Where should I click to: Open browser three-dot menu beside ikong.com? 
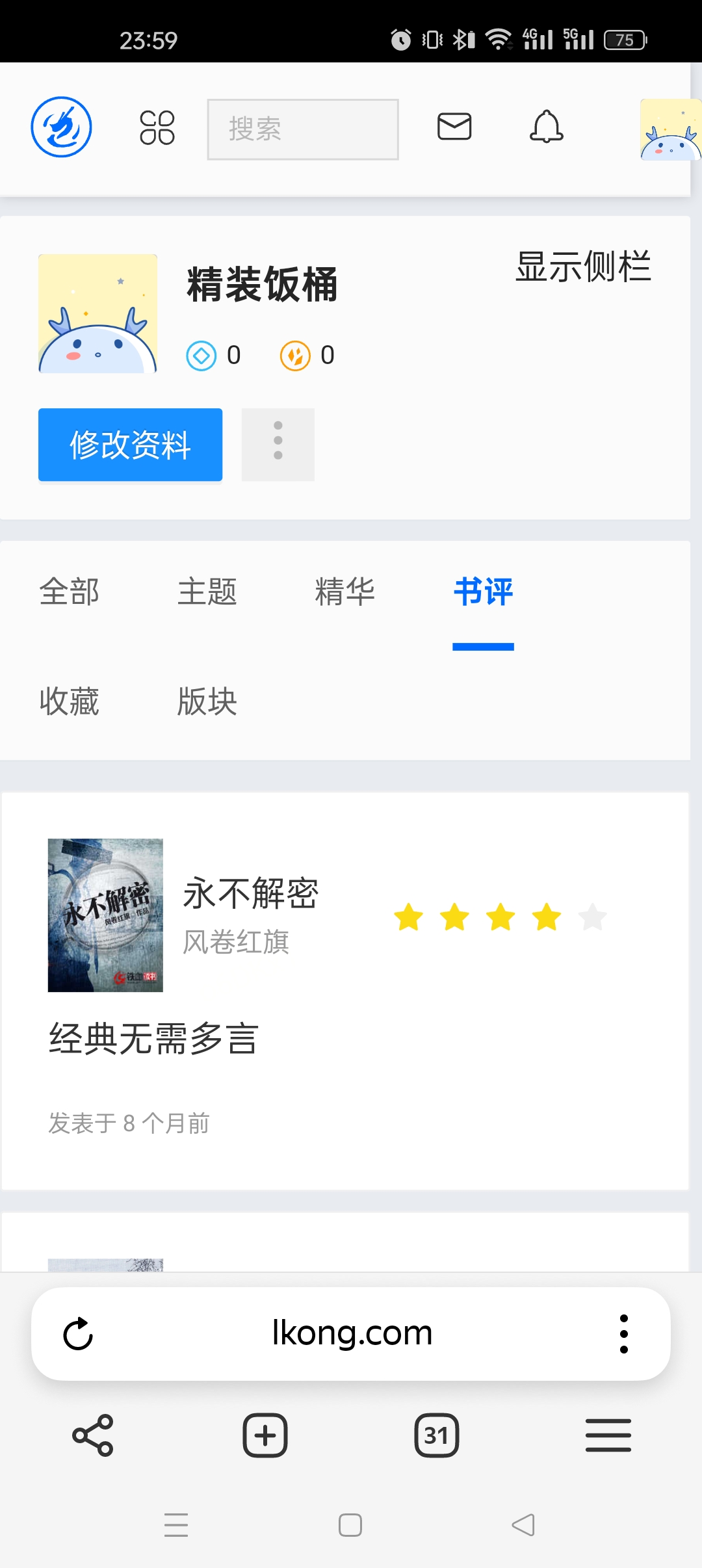pos(624,1334)
